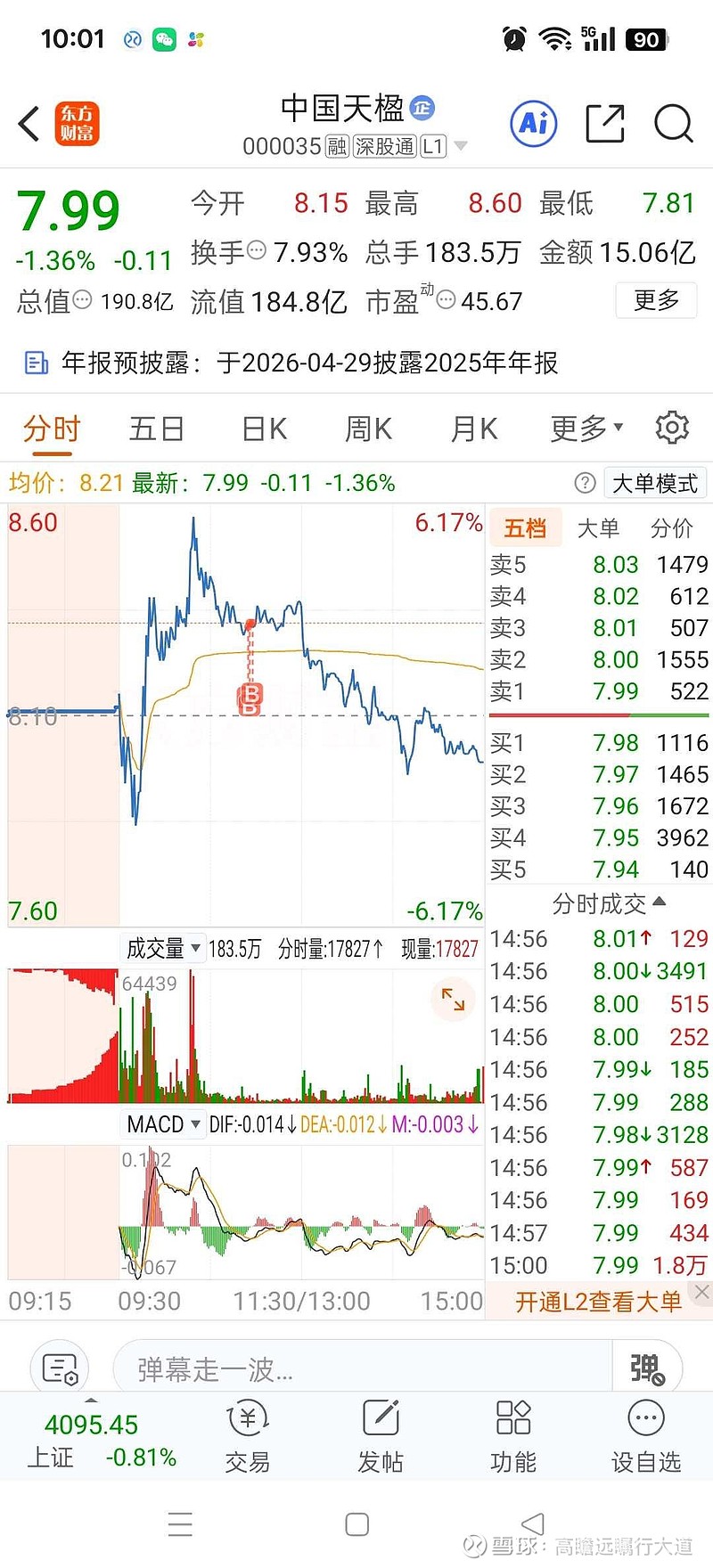Navigate back using the arrow icon
Image resolution: width=713 pixels, height=1568 pixels.
tap(28, 125)
